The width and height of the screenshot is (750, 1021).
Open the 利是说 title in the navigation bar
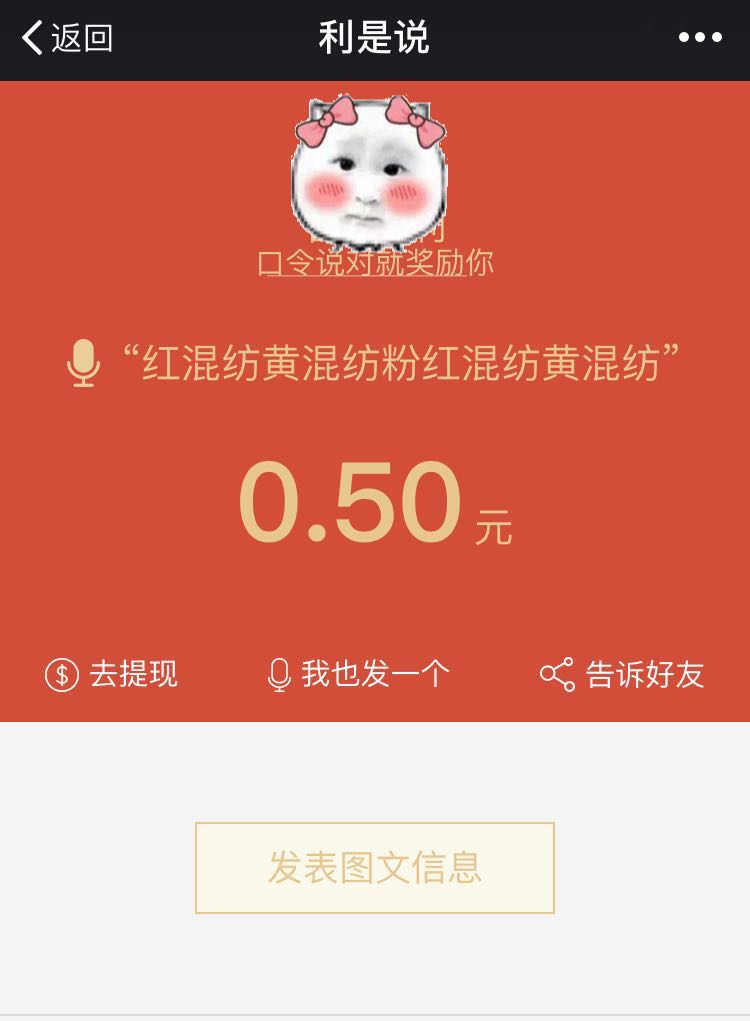[x=374, y=38]
